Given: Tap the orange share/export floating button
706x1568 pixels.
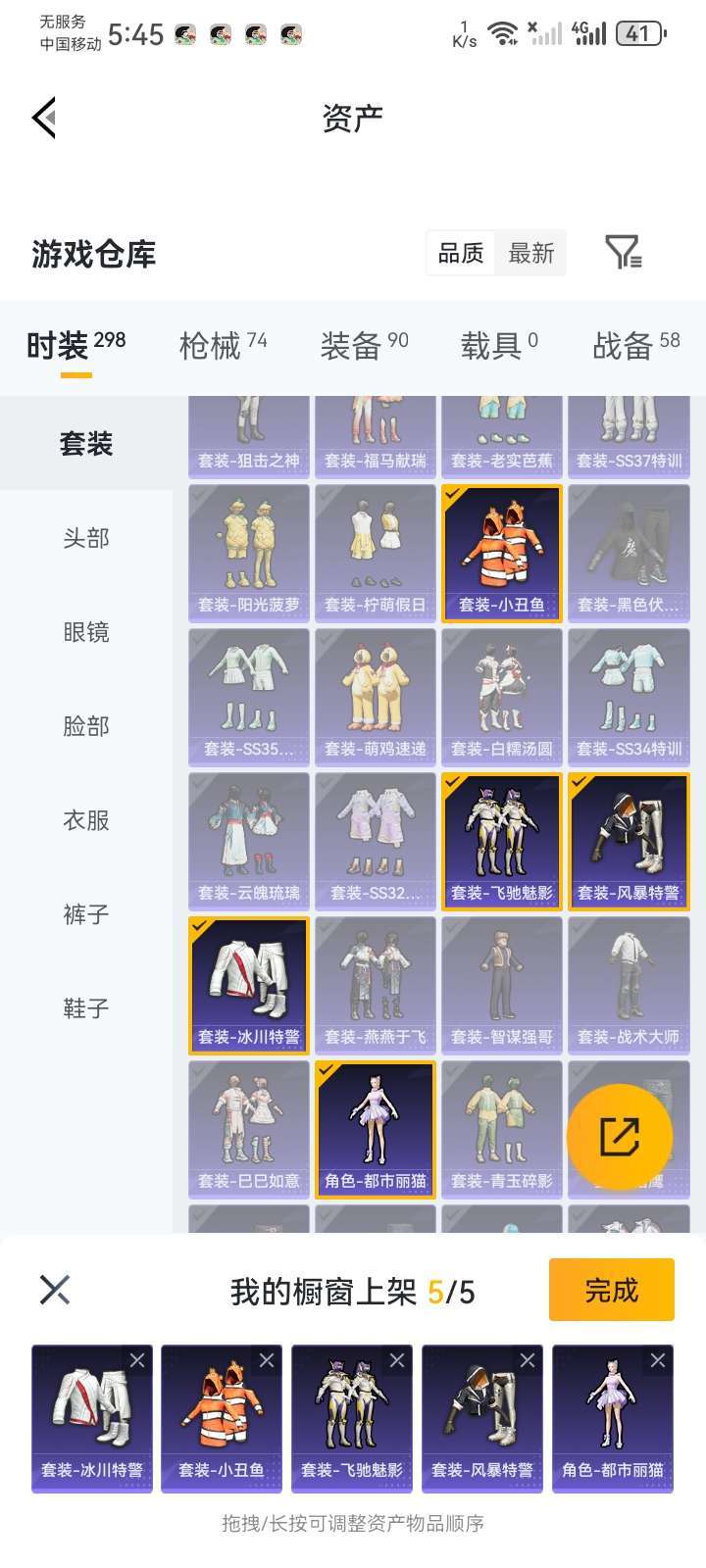Looking at the screenshot, I should pyautogui.click(x=622, y=1135).
